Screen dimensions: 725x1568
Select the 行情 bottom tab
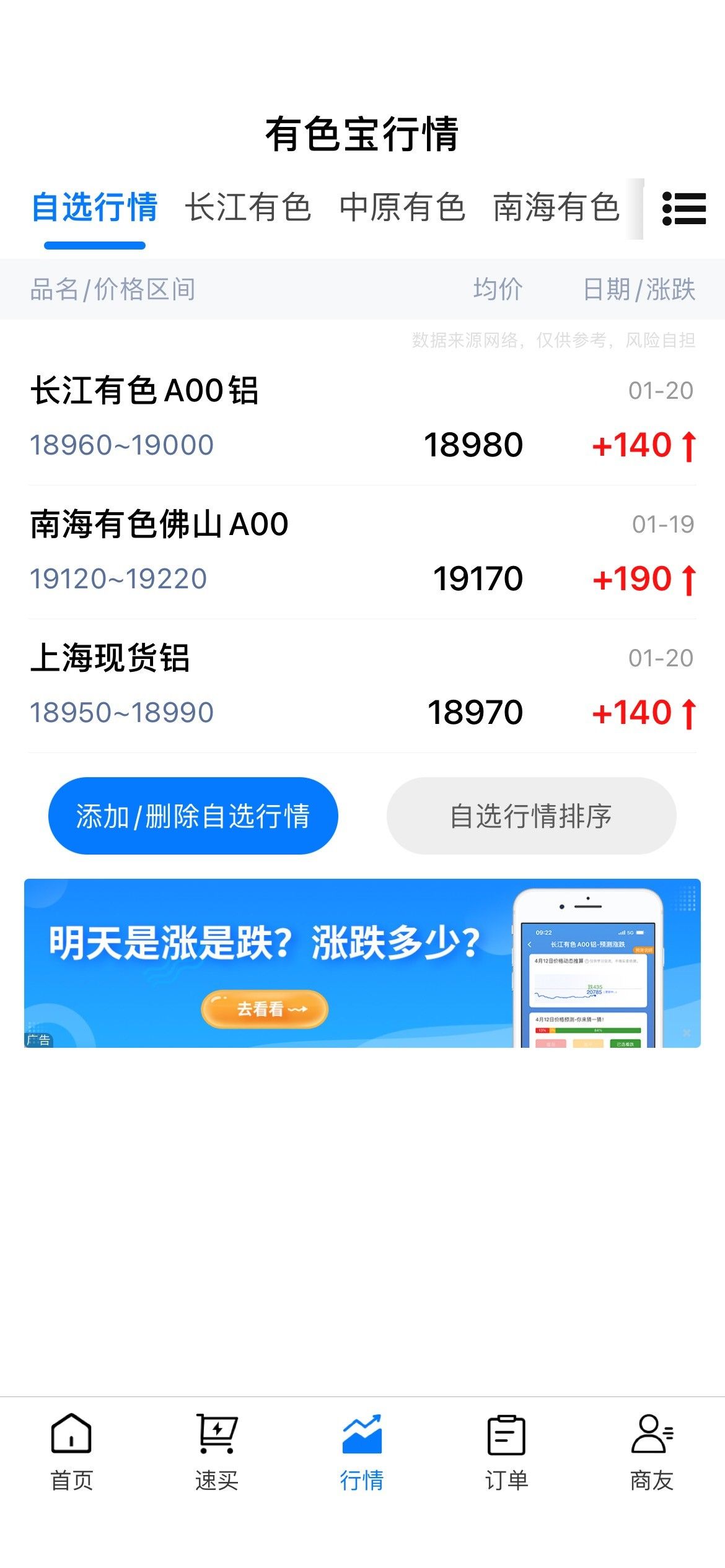(x=362, y=1453)
